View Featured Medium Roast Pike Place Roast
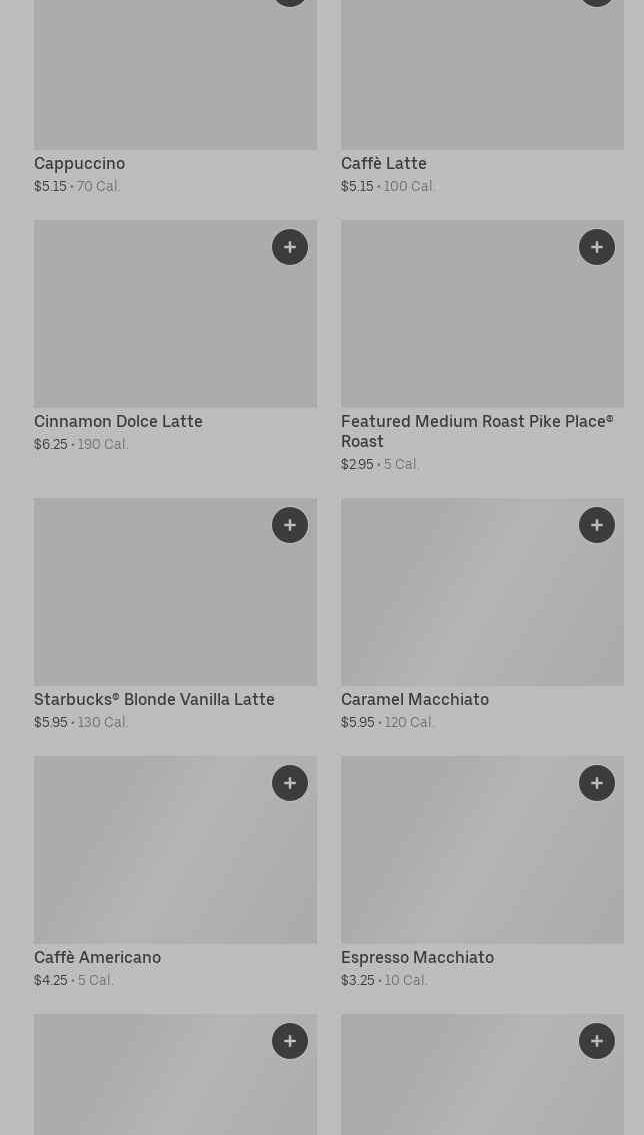 pyautogui.click(x=482, y=330)
